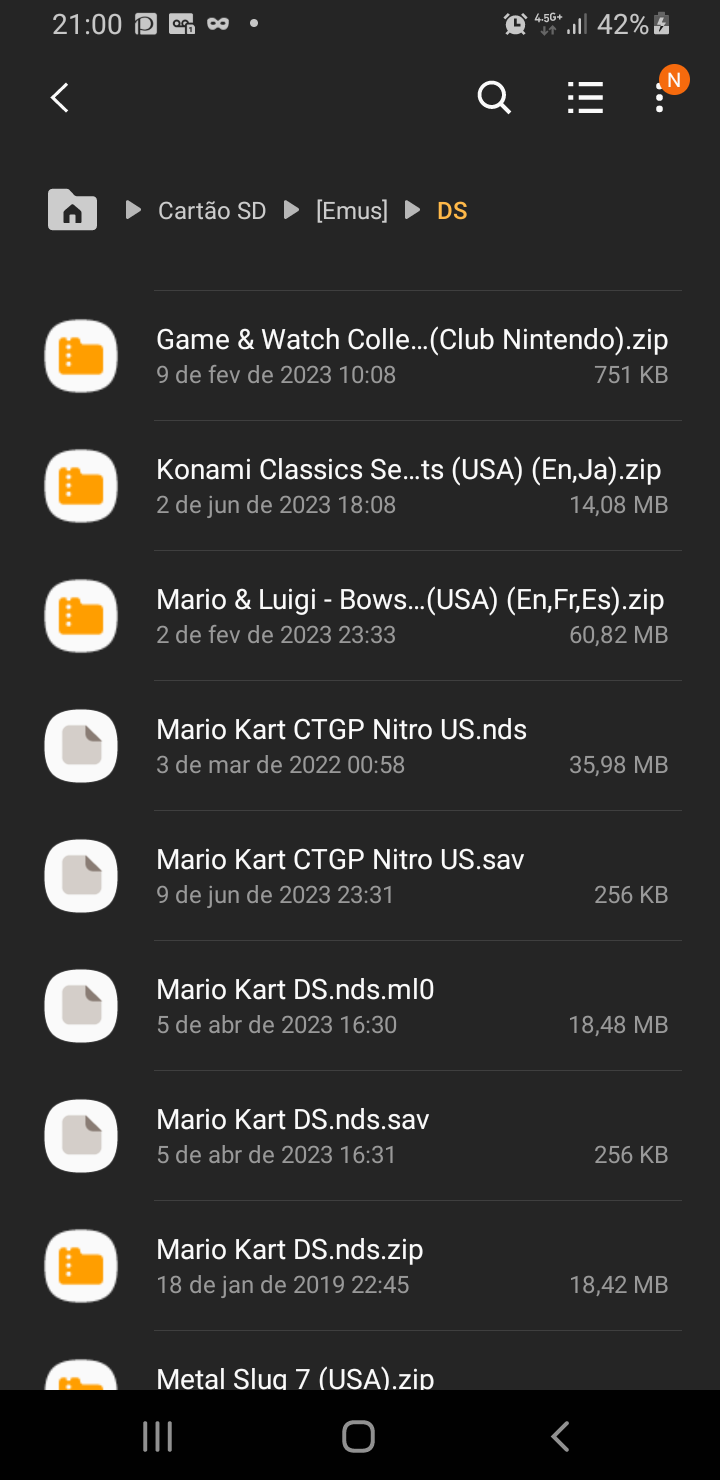The image size is (720, 1480).
Task: Open the system recent apps button
Action: click(158, 1436)
